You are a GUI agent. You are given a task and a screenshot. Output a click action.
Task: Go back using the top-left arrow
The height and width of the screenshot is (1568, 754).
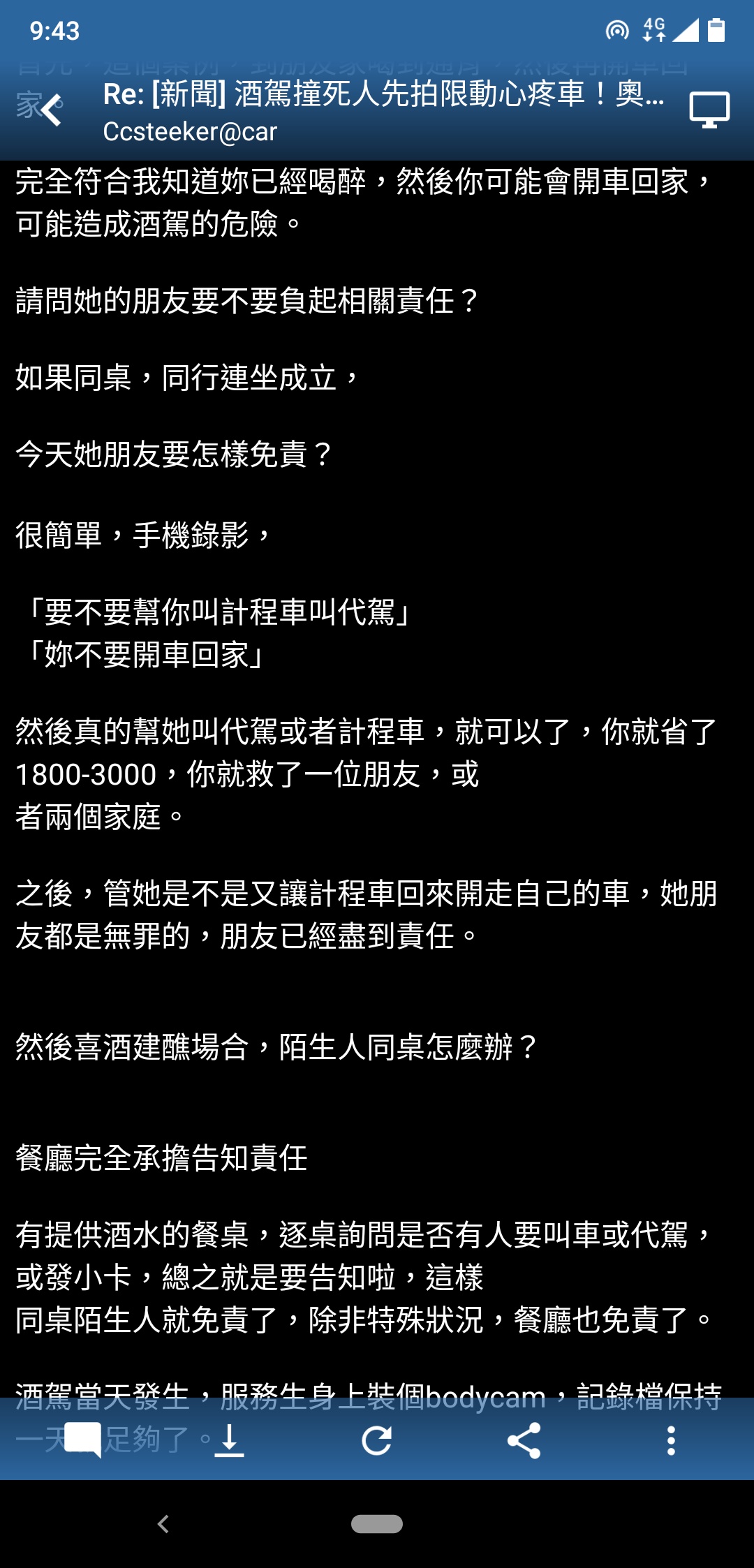point(51,110)
